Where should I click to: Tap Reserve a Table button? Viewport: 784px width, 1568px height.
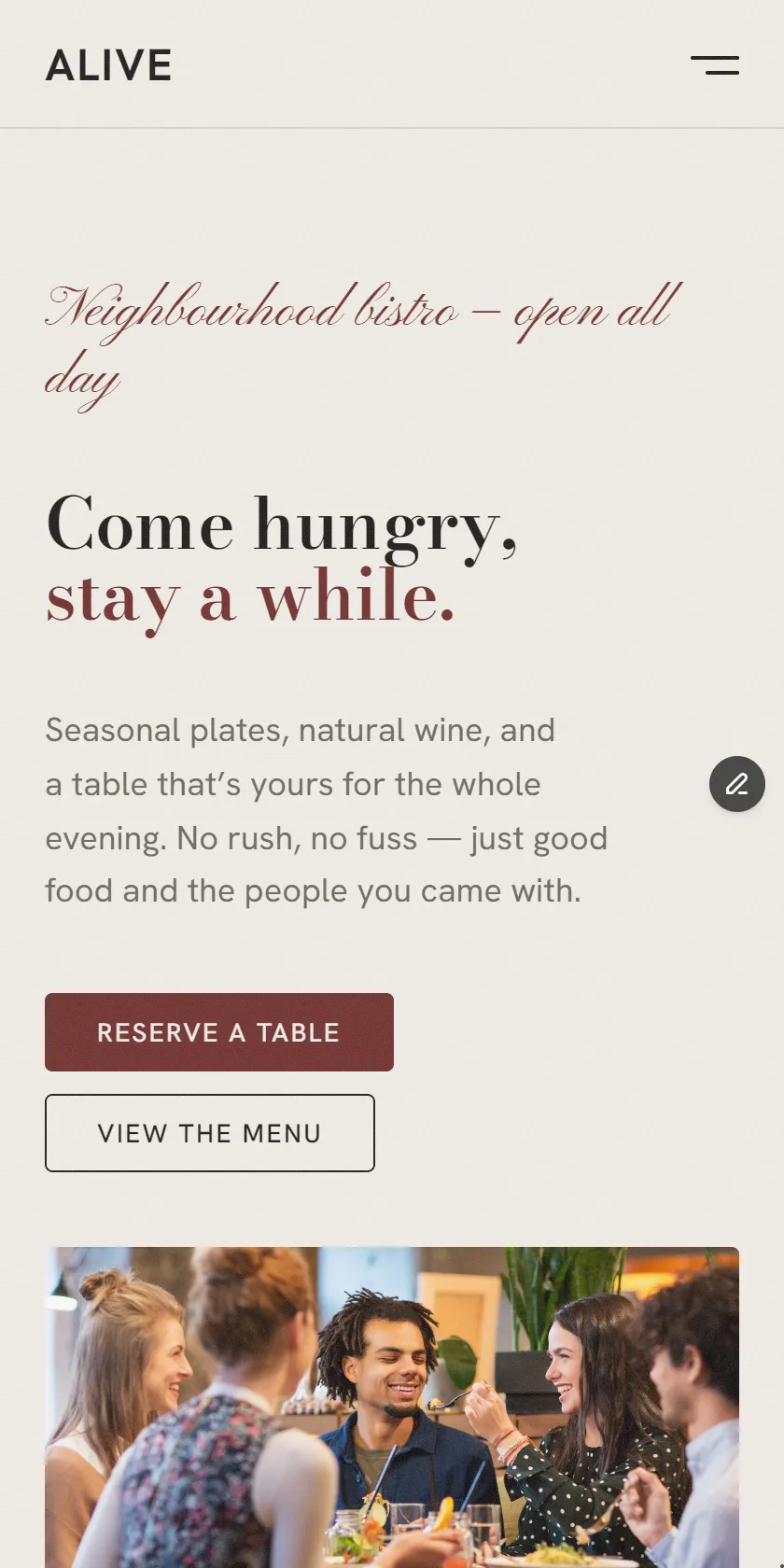(x=219, y=1032)
